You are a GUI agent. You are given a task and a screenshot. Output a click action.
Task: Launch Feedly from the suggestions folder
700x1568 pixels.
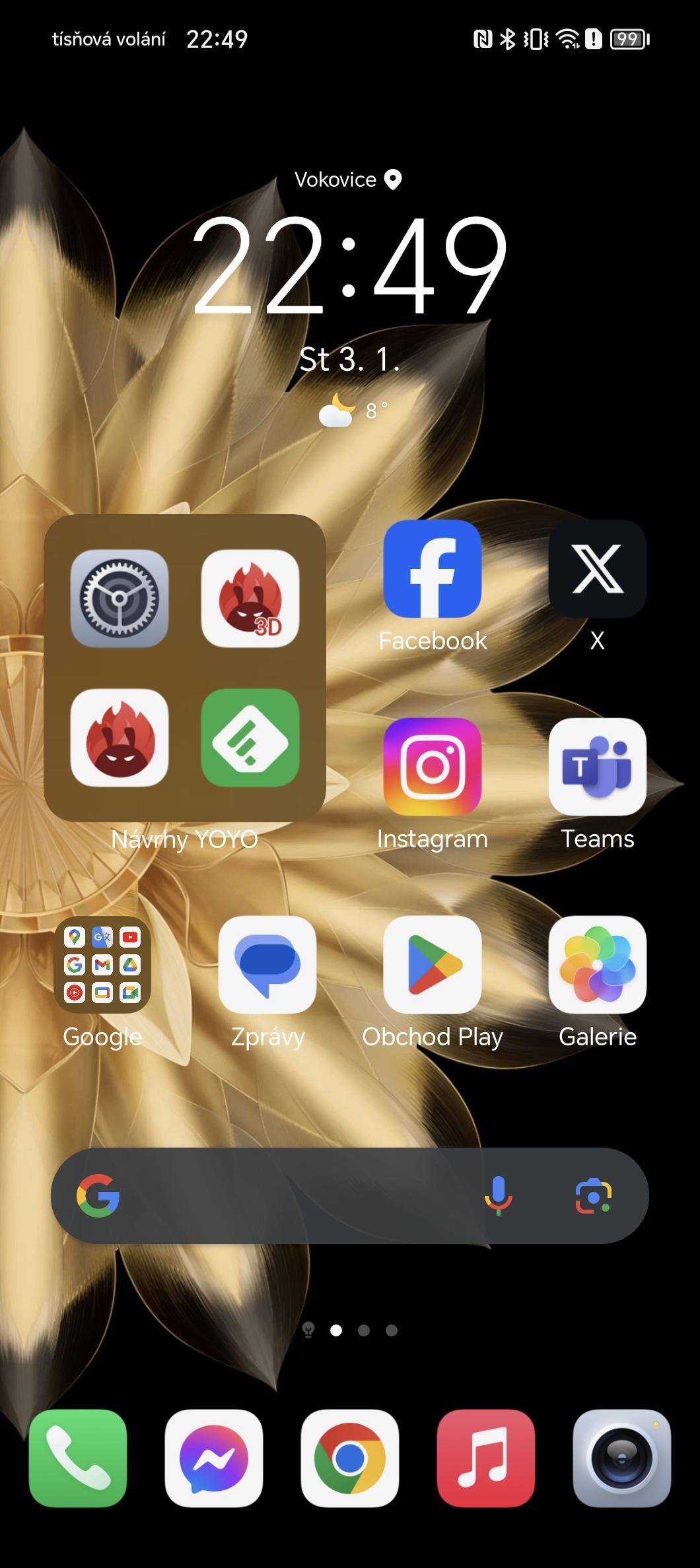250,738
